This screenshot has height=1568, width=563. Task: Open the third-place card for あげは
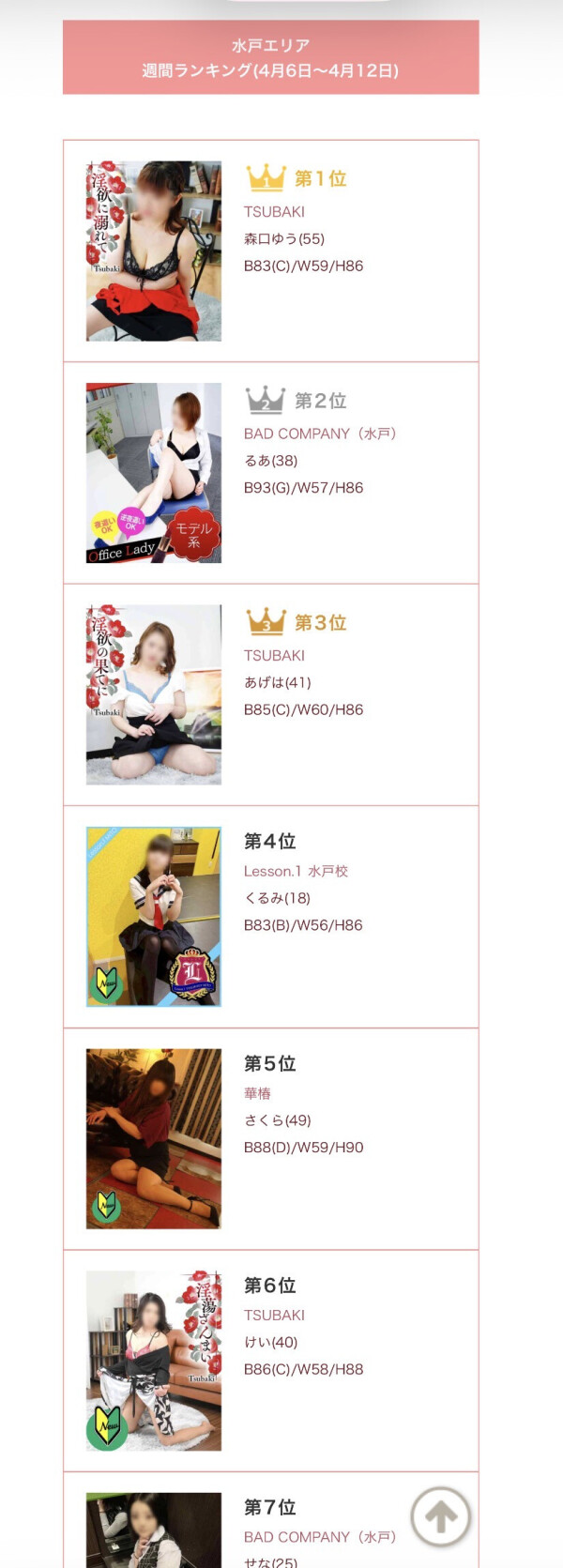pos(270,694)
